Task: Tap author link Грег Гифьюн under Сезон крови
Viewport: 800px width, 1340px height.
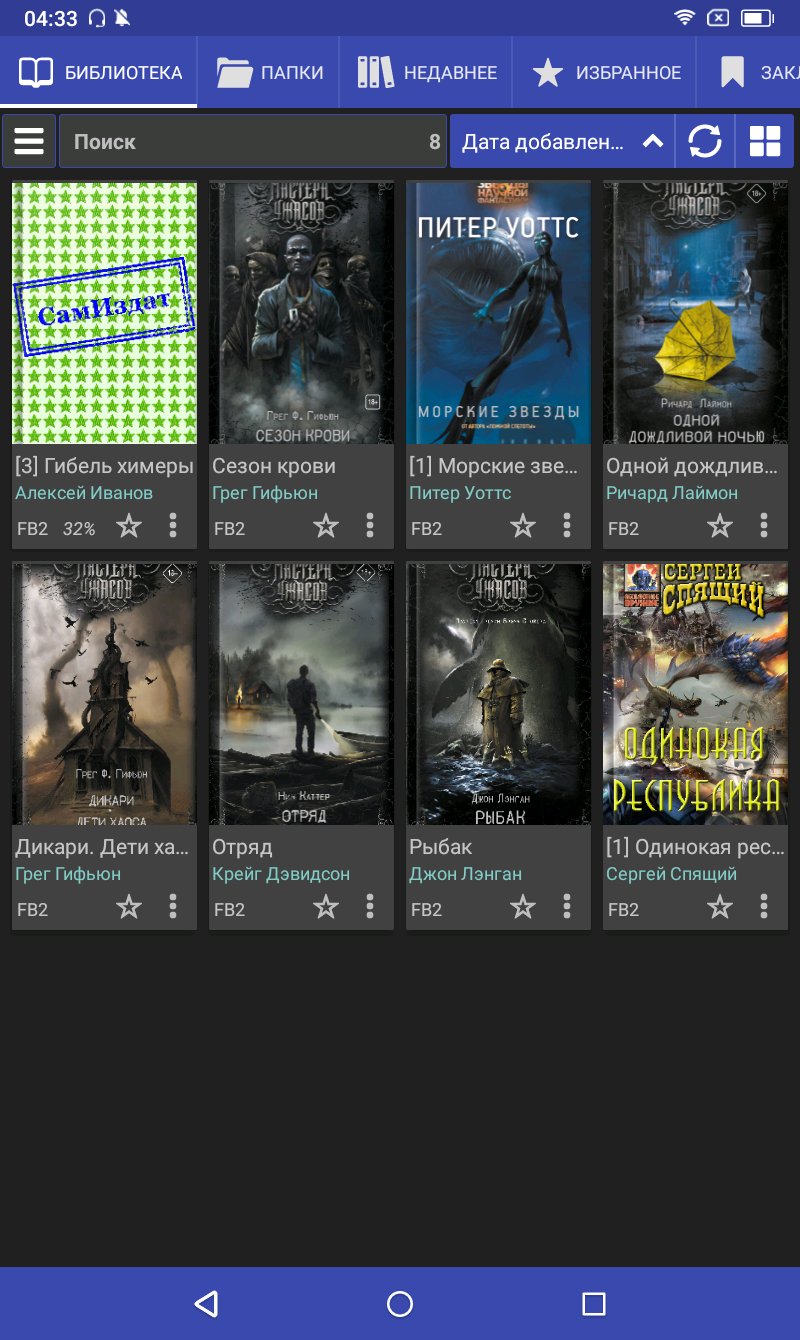Action: click(x=265, y=493)
